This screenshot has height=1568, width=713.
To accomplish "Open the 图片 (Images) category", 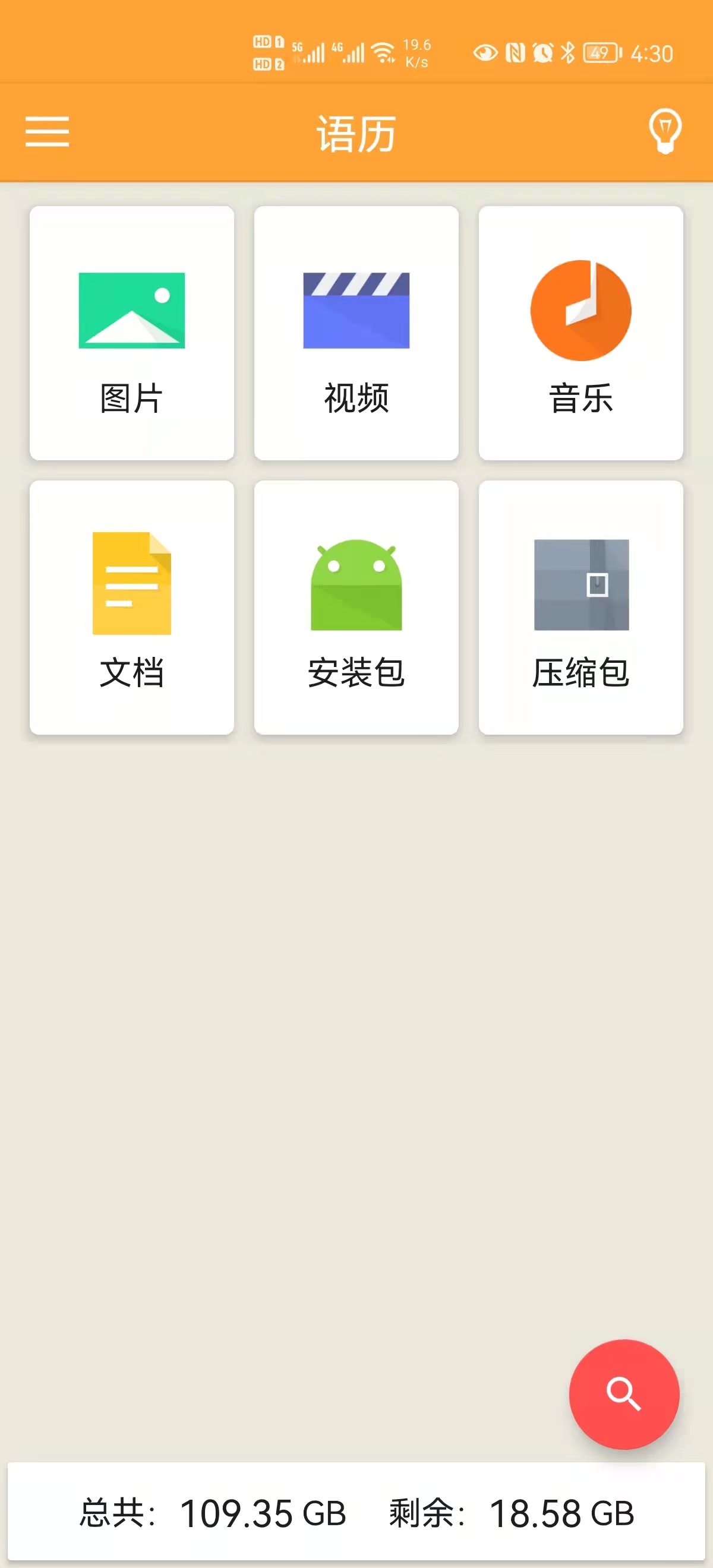I will (132, 332).
